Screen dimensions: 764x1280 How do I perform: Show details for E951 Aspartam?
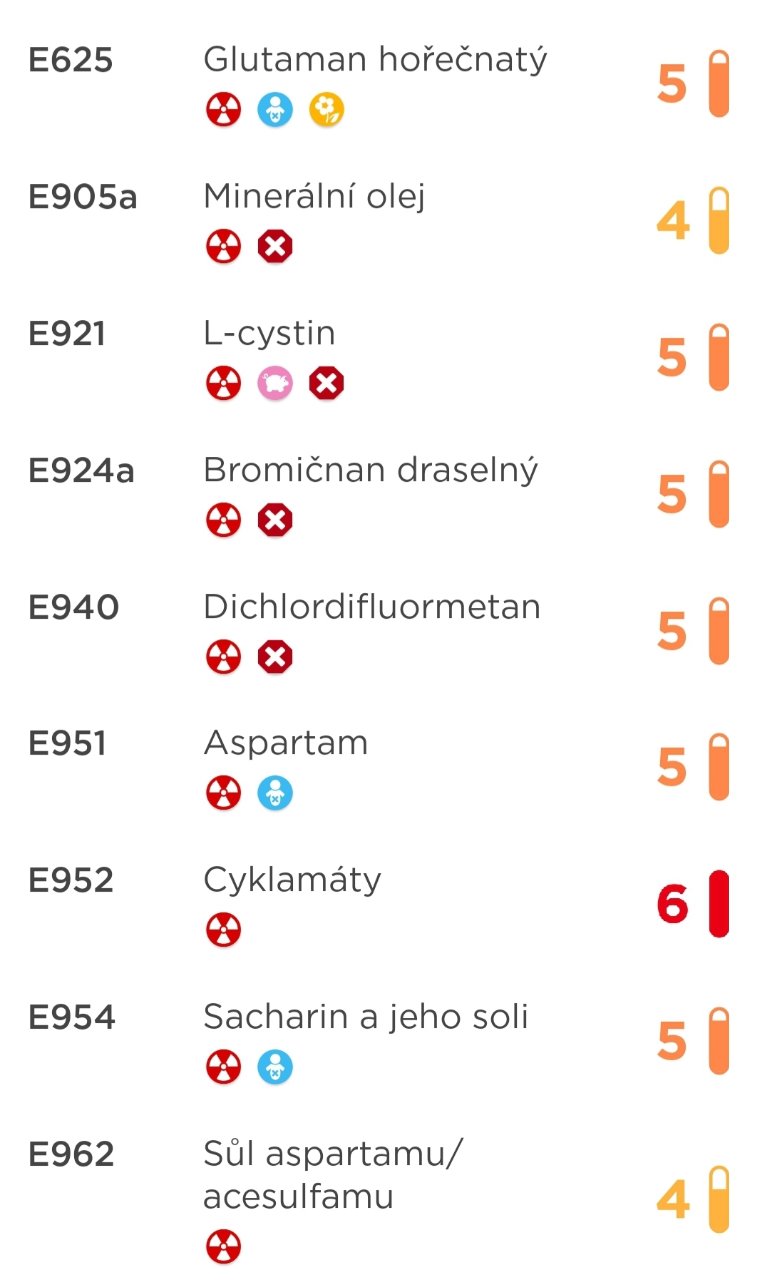(x=382, y=768)
